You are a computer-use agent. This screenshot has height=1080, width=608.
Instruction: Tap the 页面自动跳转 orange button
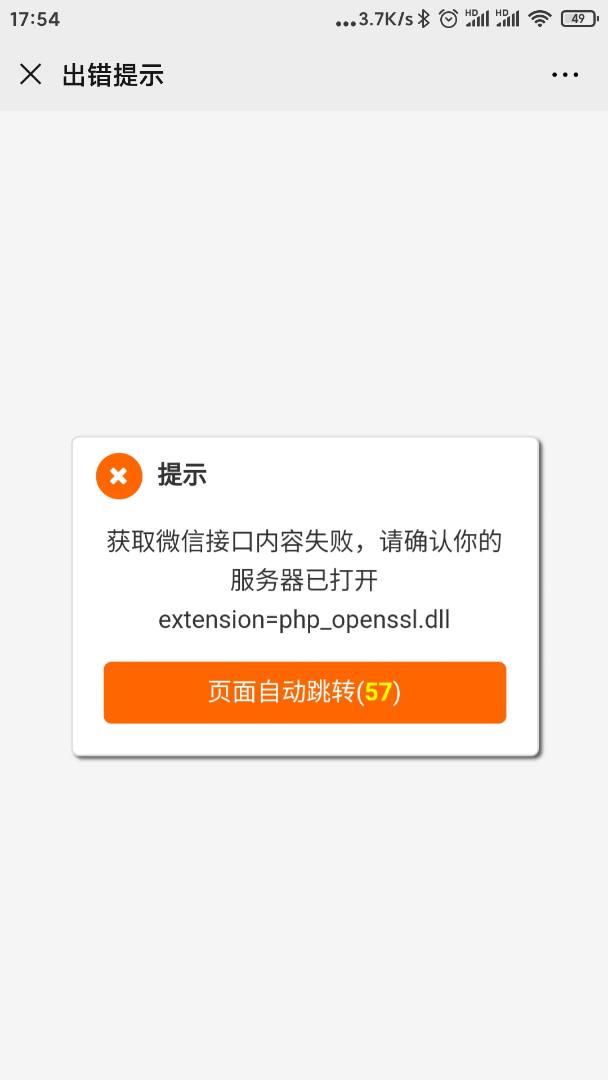click(304, 692)
